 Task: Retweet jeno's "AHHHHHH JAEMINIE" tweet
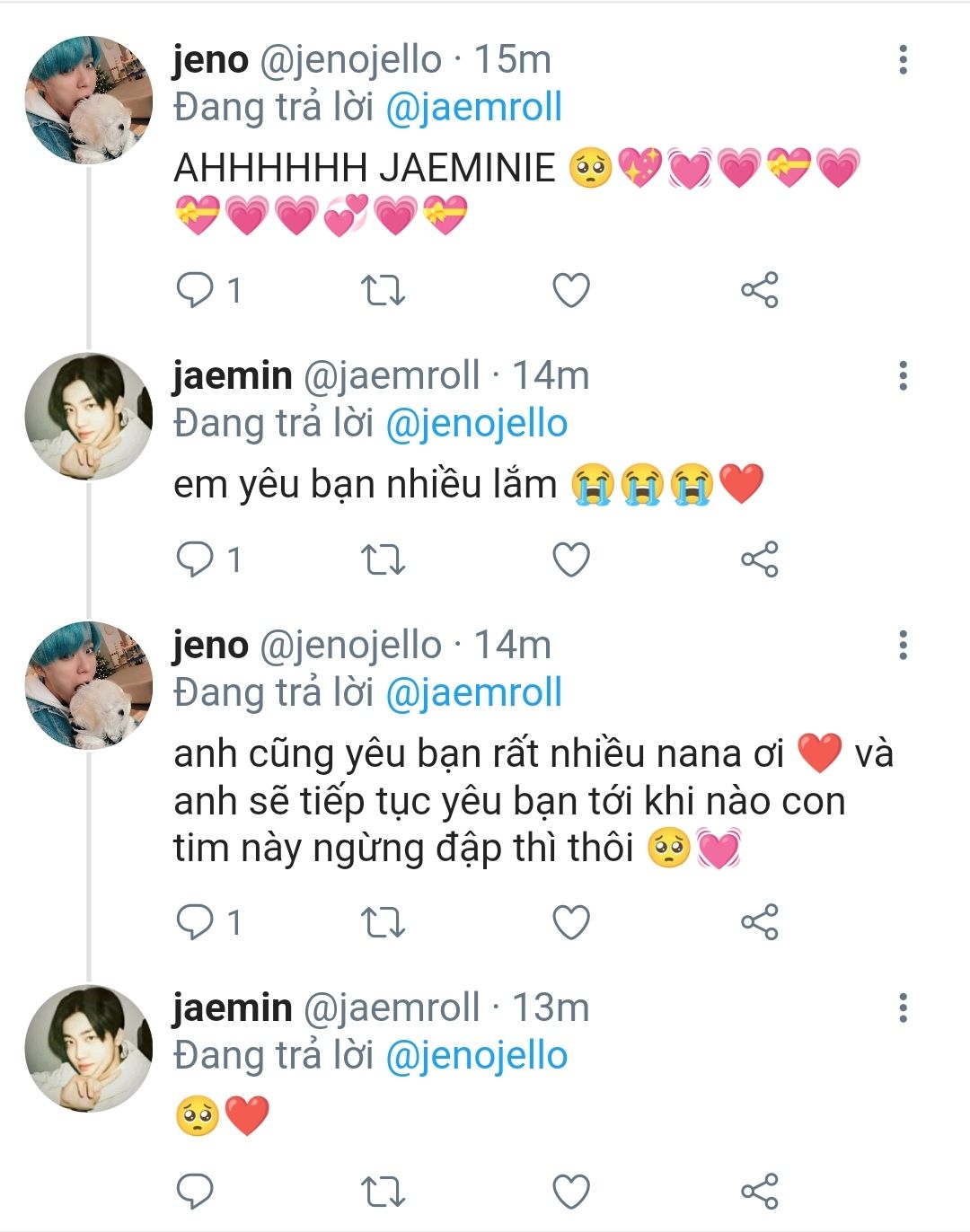click(x=383, y=290)
